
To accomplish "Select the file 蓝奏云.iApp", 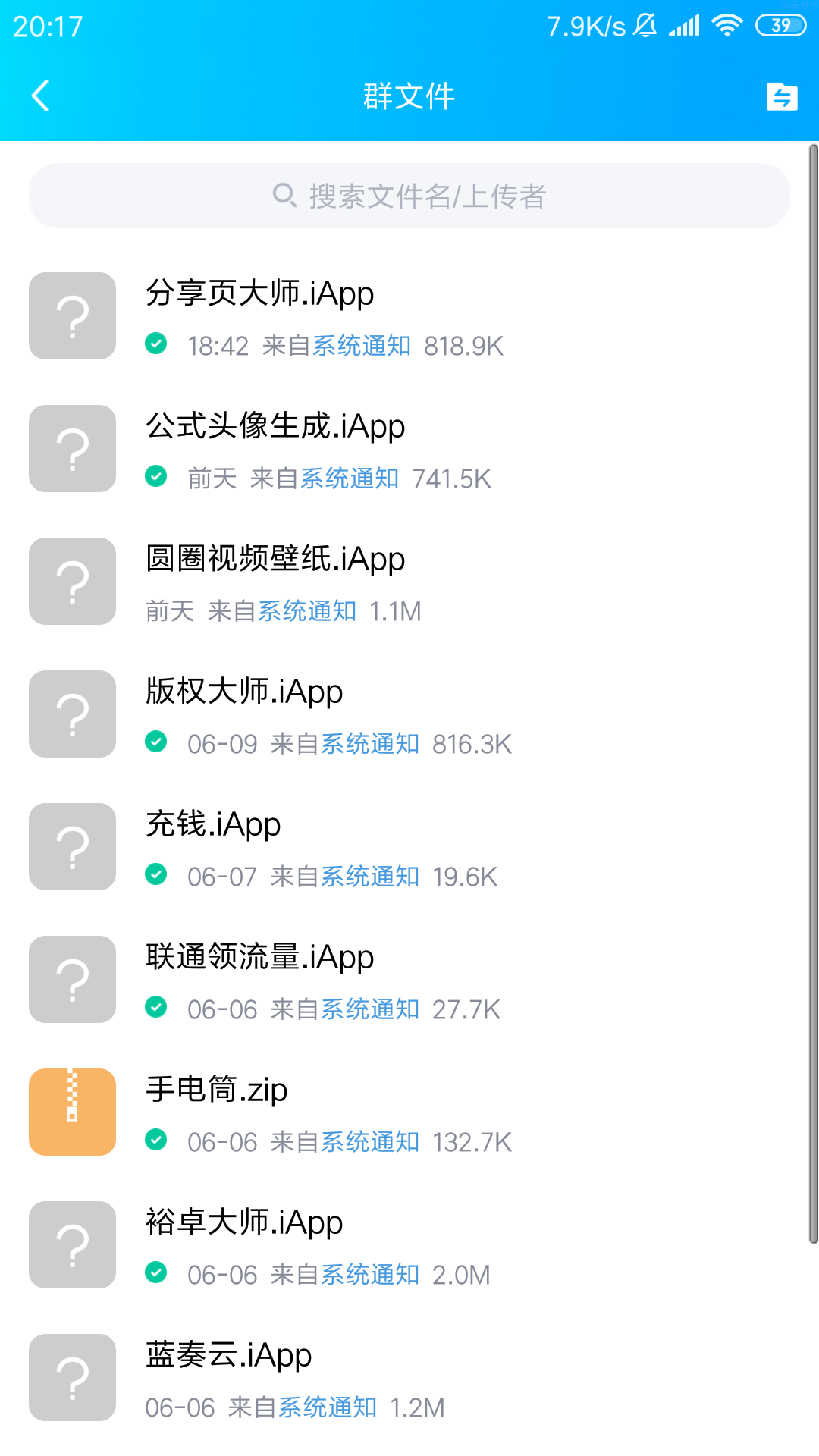I will coord(409,1378).
